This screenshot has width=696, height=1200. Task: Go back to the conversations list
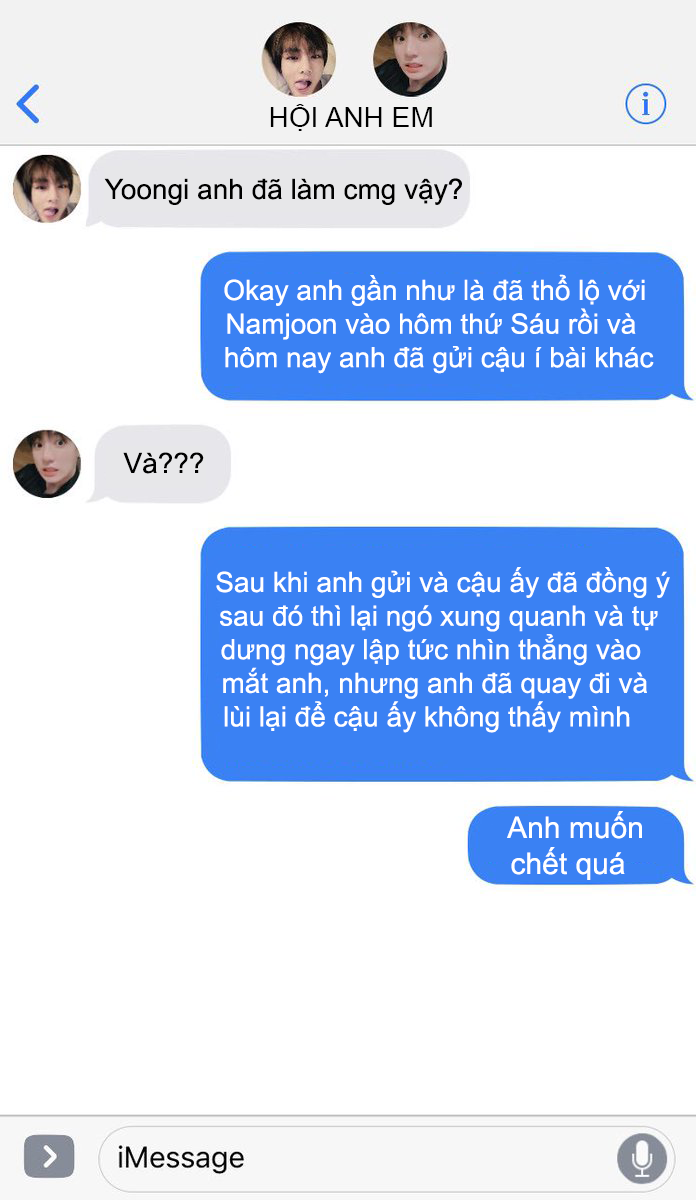29,104
